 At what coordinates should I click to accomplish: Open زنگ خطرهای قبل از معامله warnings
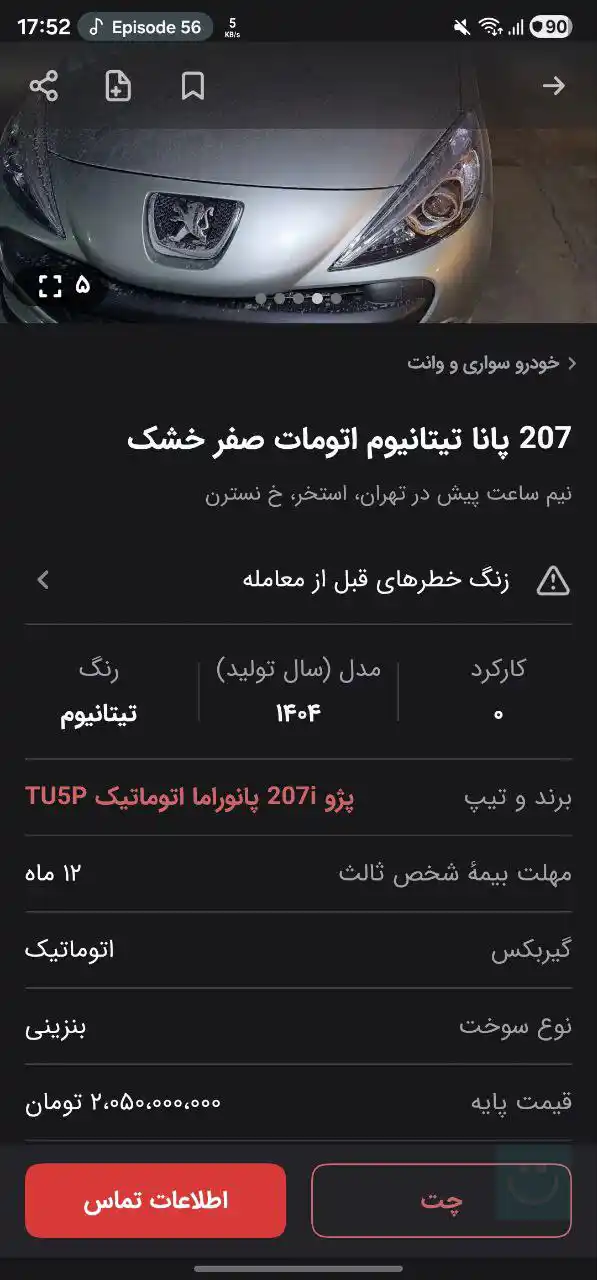(298, 580)
